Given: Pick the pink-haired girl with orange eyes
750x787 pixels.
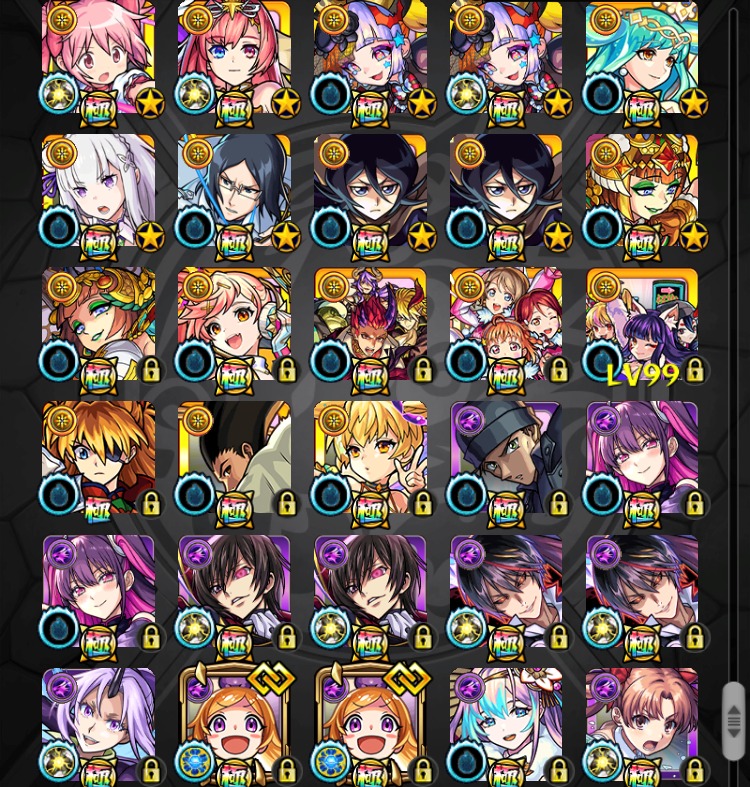Looking at the screenshot, I should point(234,323).
